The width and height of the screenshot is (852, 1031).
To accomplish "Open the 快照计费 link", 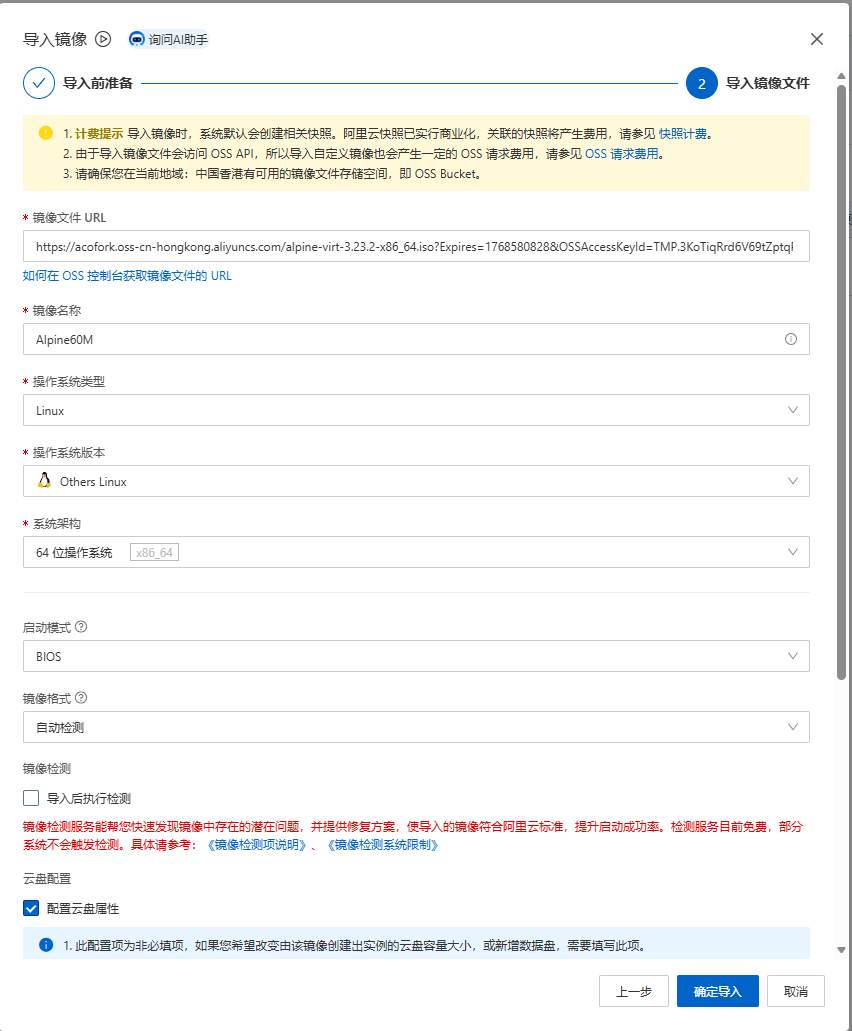I will 682,134.
